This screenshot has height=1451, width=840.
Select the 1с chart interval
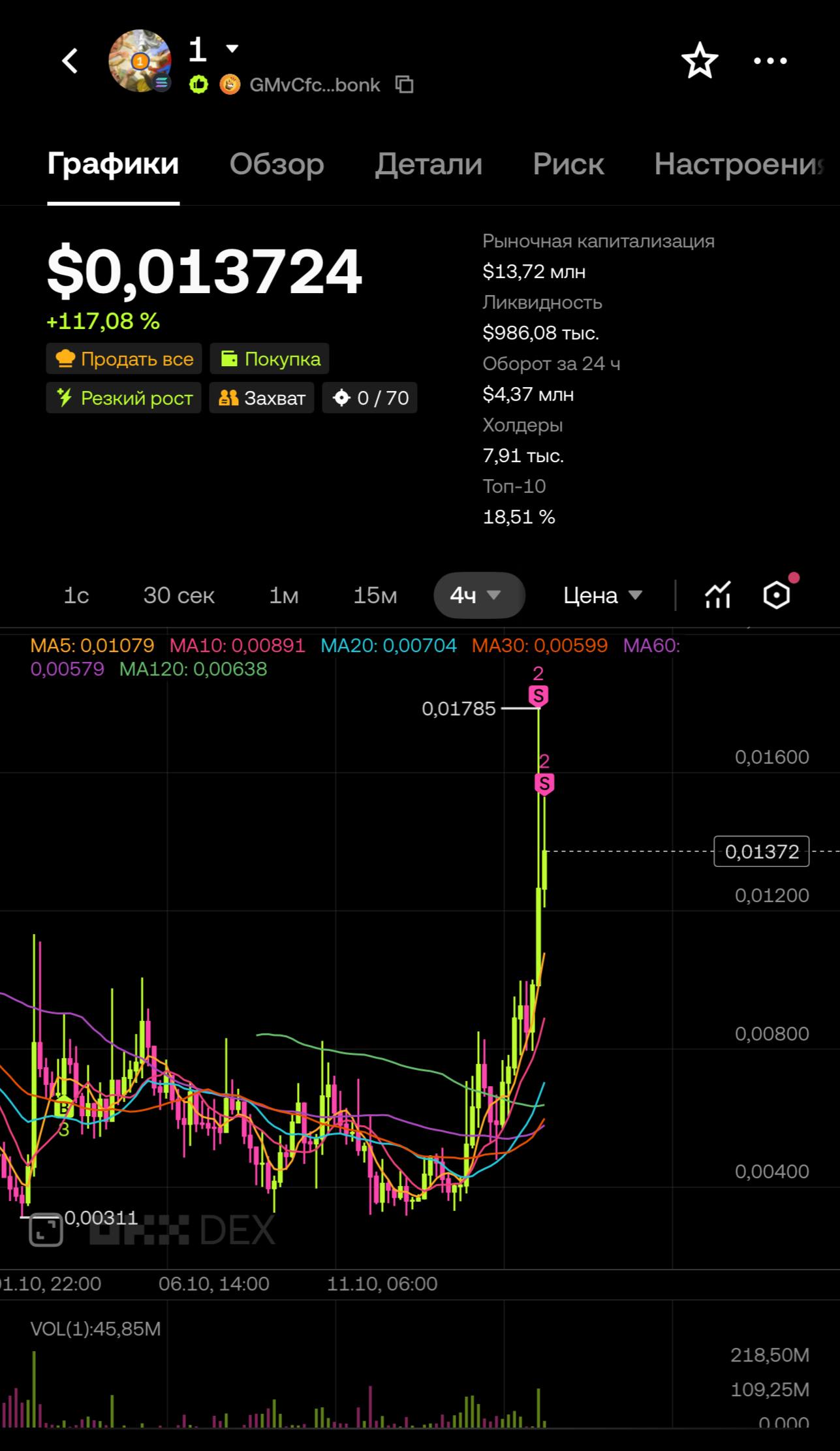(76, 595)
